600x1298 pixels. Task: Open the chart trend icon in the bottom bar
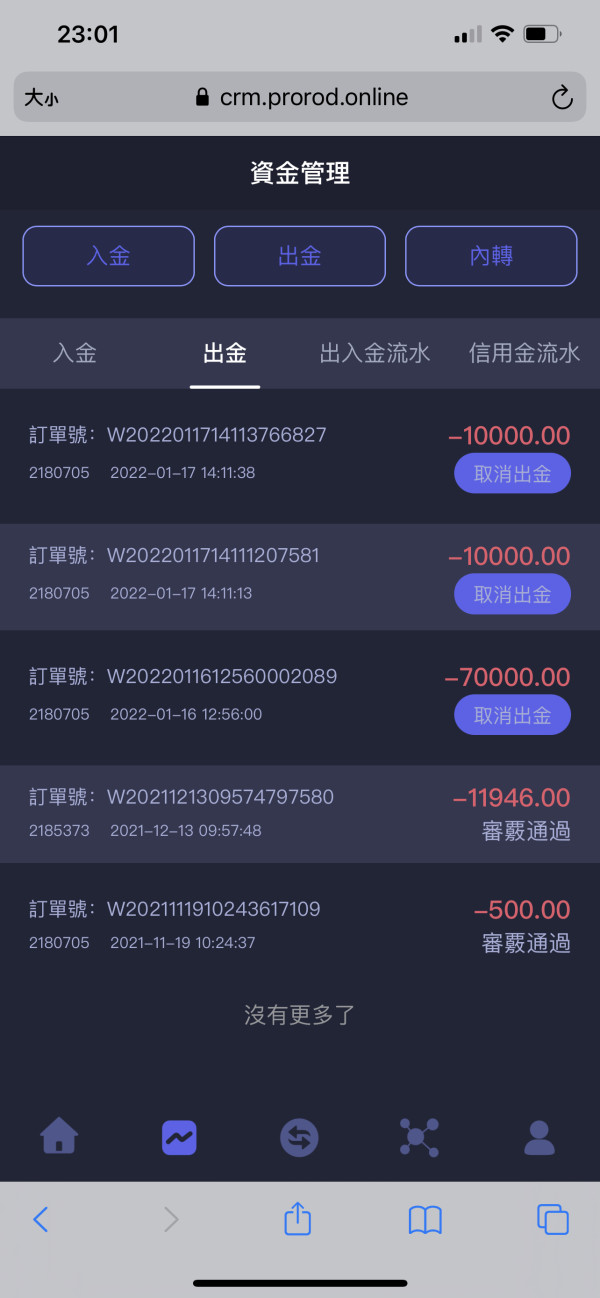pyautogui.click(x=179, y=1137)
